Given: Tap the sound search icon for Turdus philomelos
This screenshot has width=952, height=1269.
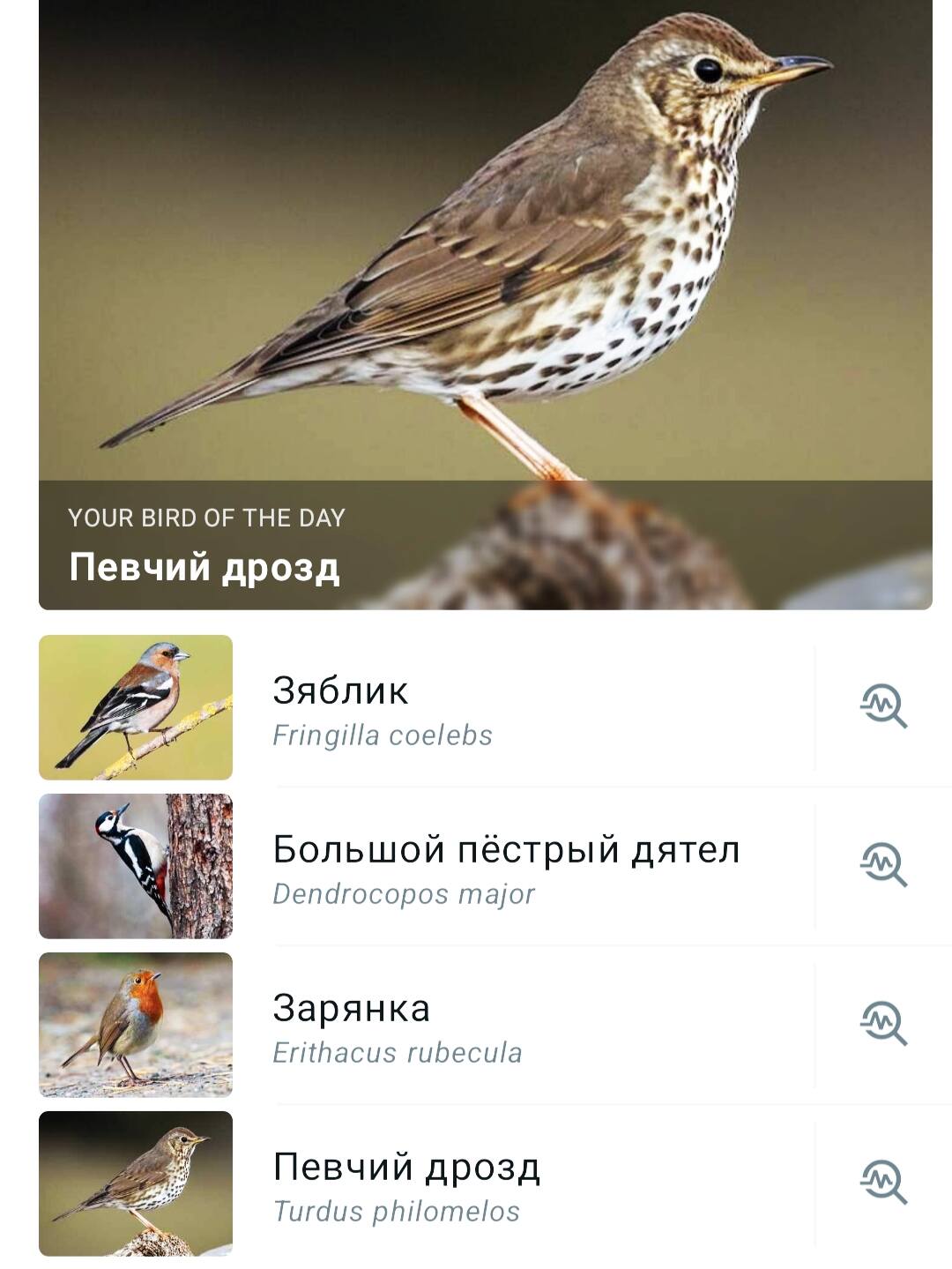Looking at the screenshot, I should coord(883,1183).
